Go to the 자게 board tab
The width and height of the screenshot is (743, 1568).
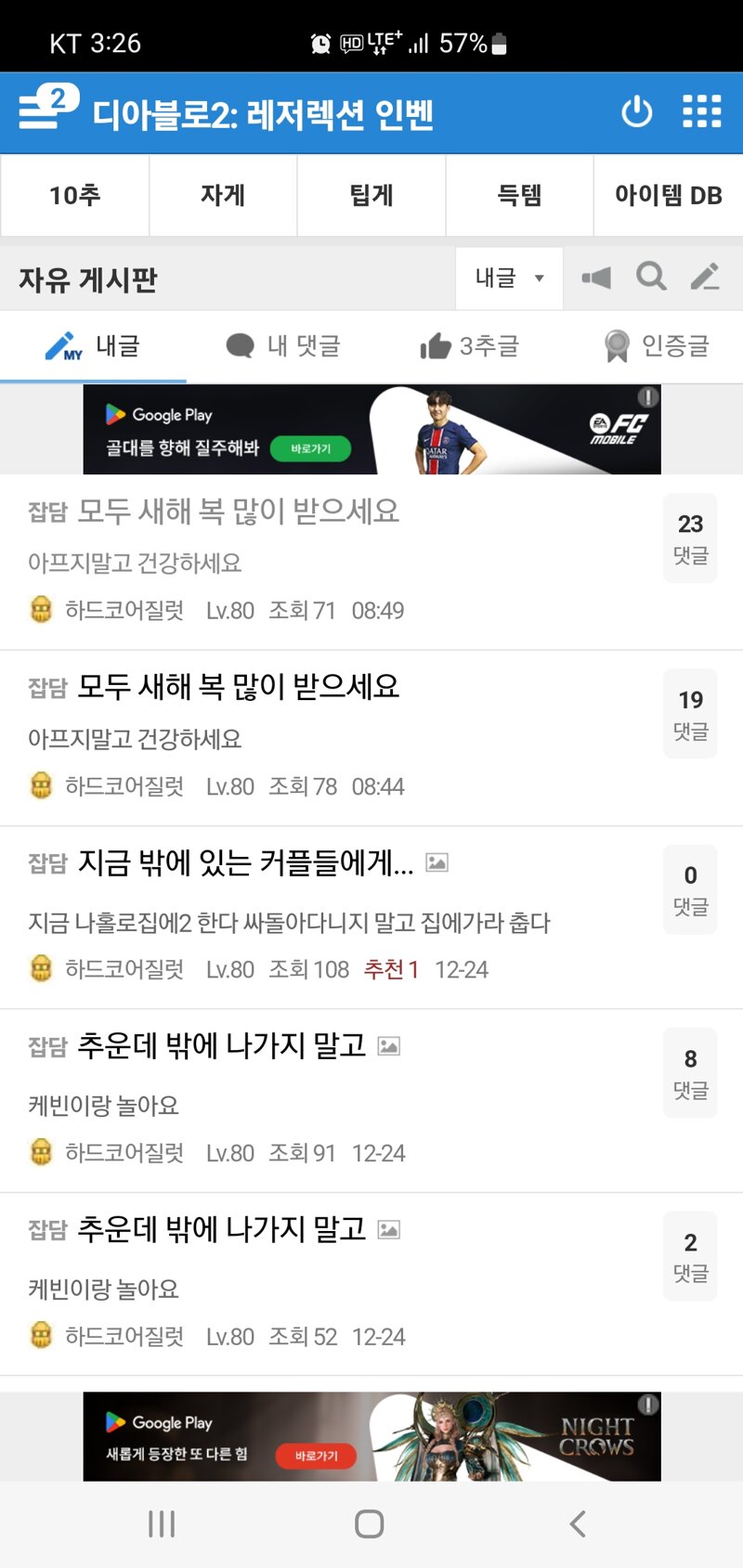223,195
